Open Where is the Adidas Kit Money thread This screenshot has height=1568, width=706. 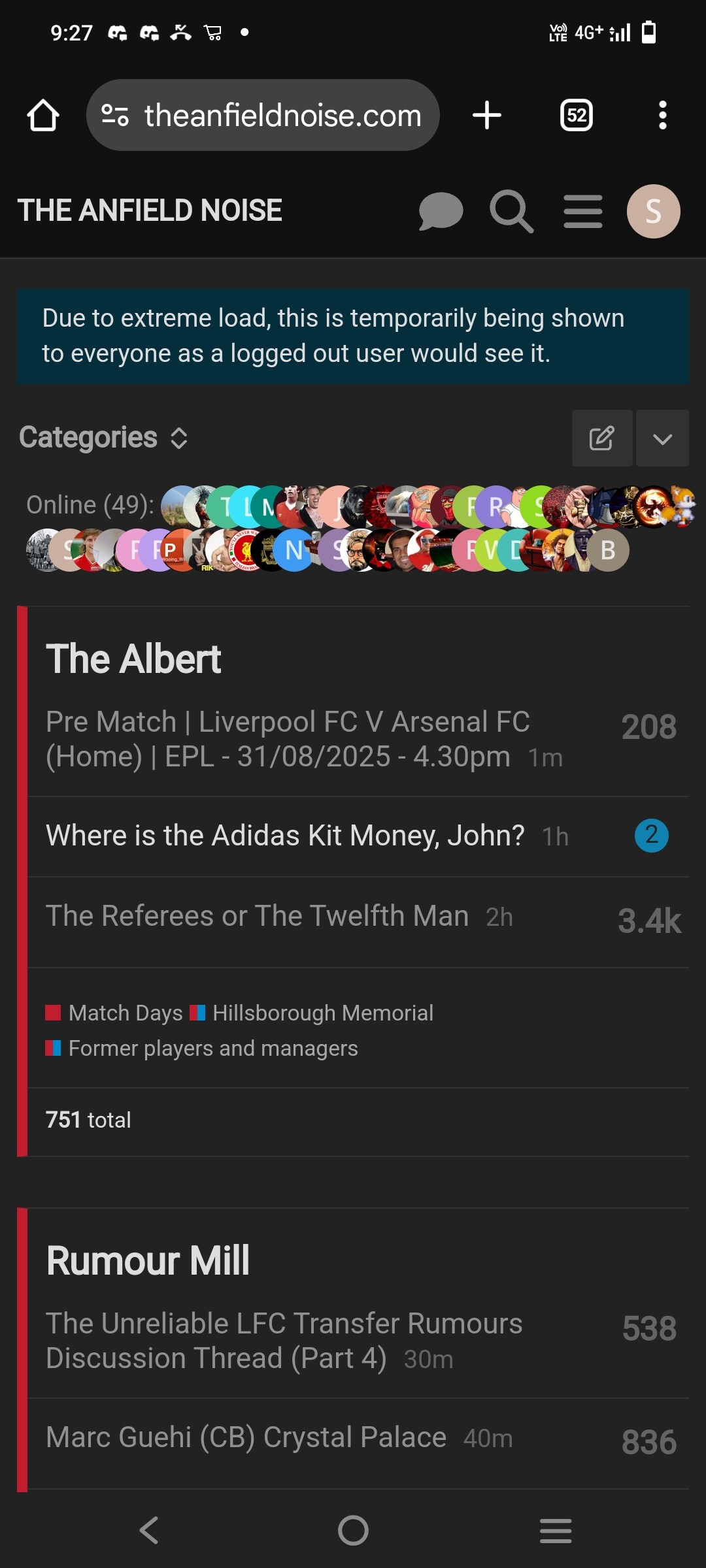tap(285, 836)
